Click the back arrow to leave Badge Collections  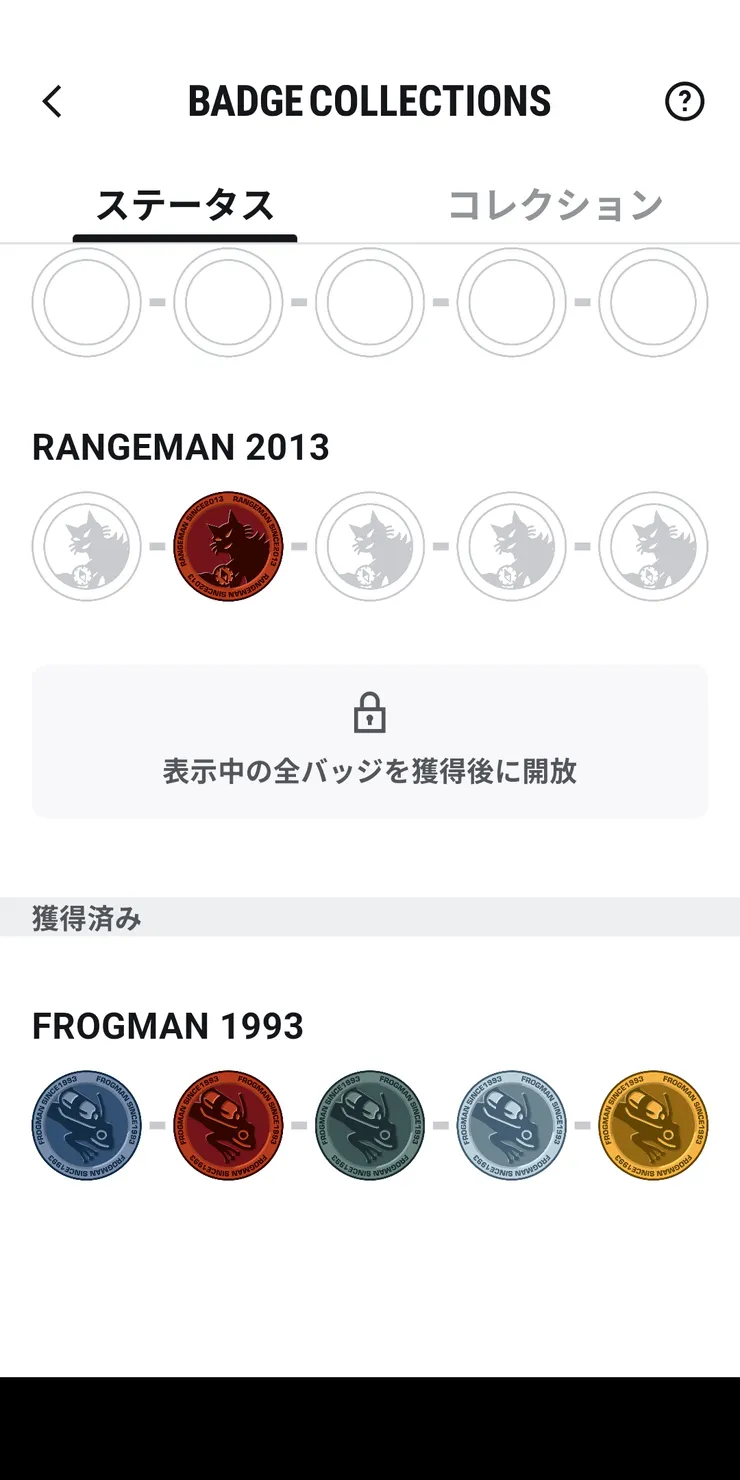coord(52,101)
